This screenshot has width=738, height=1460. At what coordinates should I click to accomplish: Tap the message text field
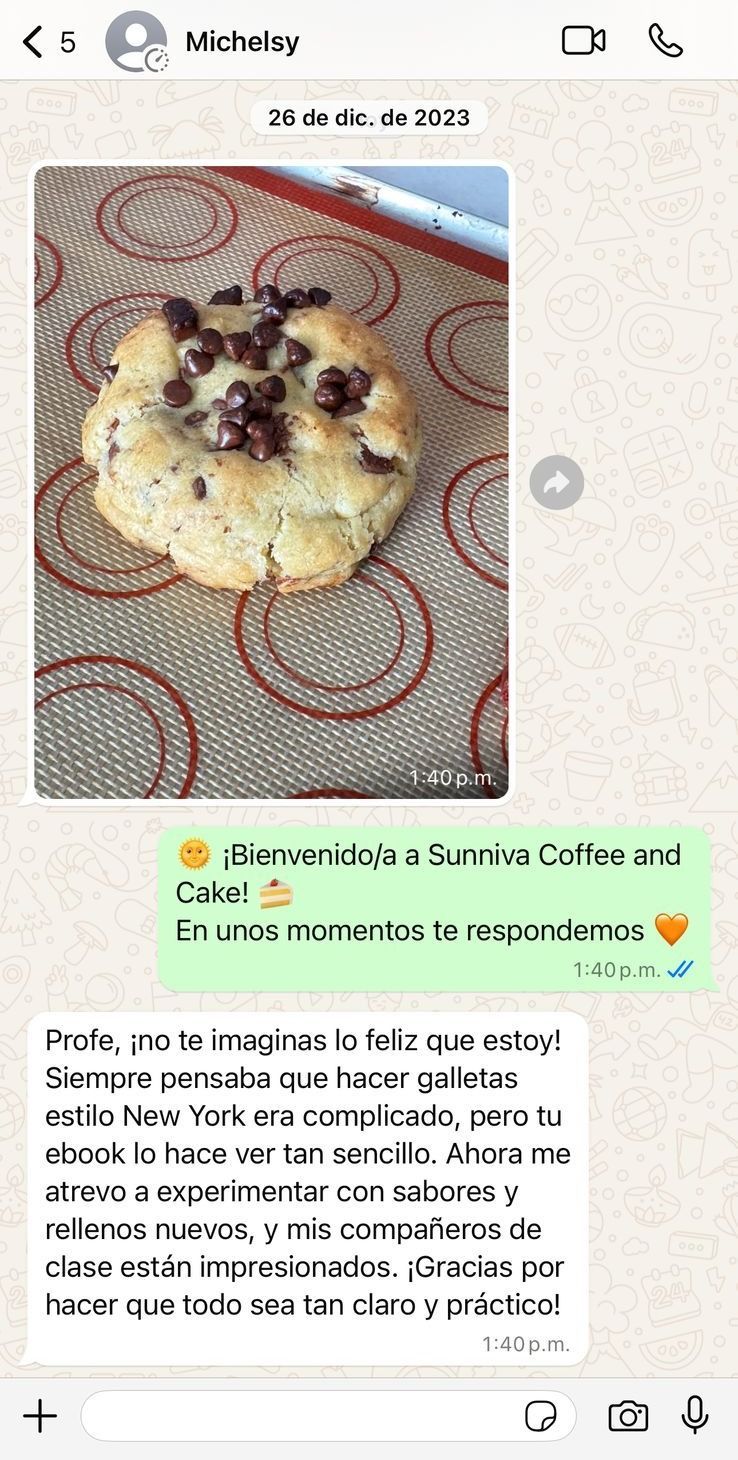click(x=300, y=1416)
